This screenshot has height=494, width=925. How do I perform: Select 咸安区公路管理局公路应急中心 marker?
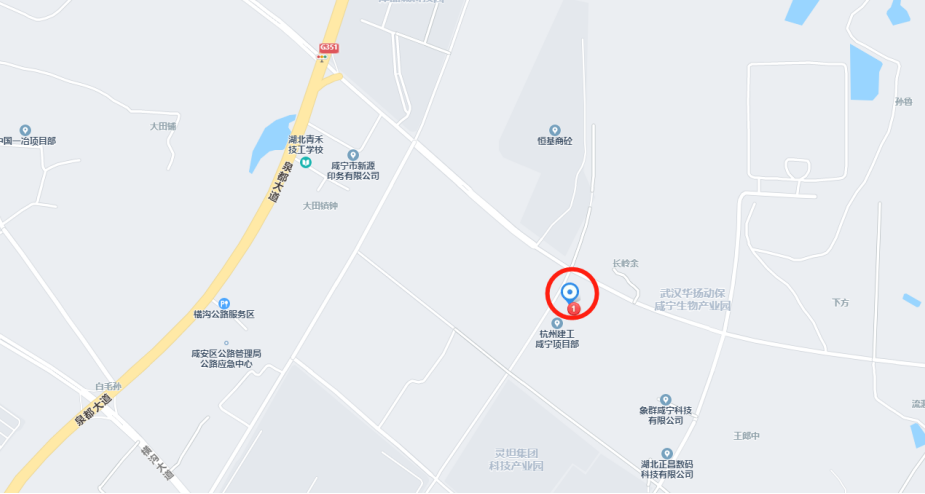[226, 343]
